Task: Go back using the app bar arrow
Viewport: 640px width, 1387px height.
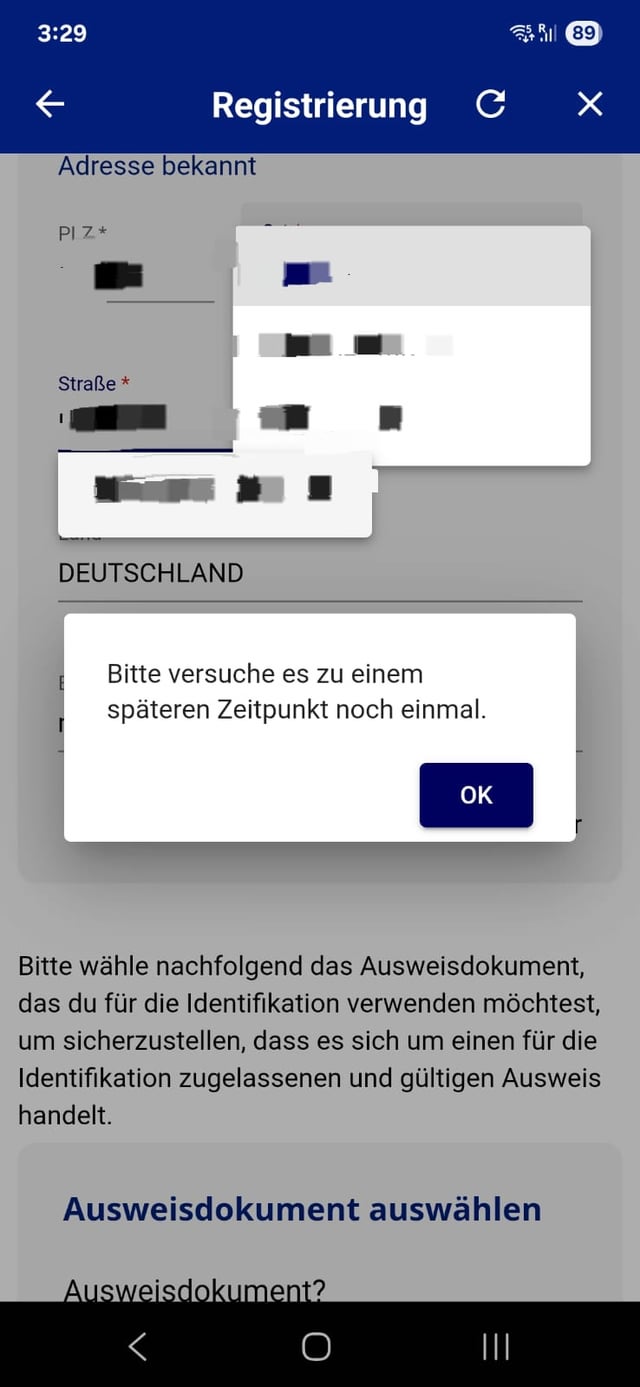Action: click(50, 104)
